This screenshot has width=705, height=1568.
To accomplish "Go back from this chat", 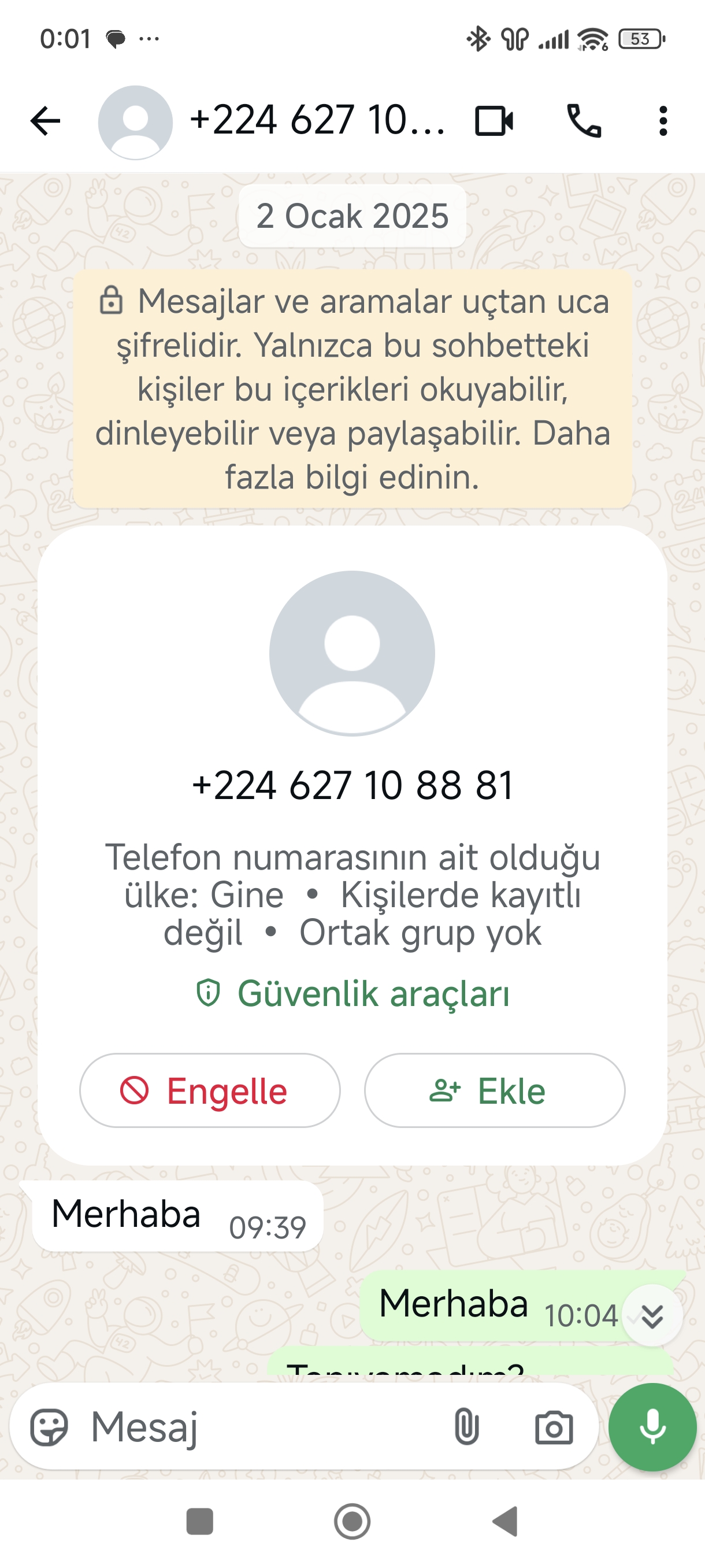I will [x=46, y=120].
